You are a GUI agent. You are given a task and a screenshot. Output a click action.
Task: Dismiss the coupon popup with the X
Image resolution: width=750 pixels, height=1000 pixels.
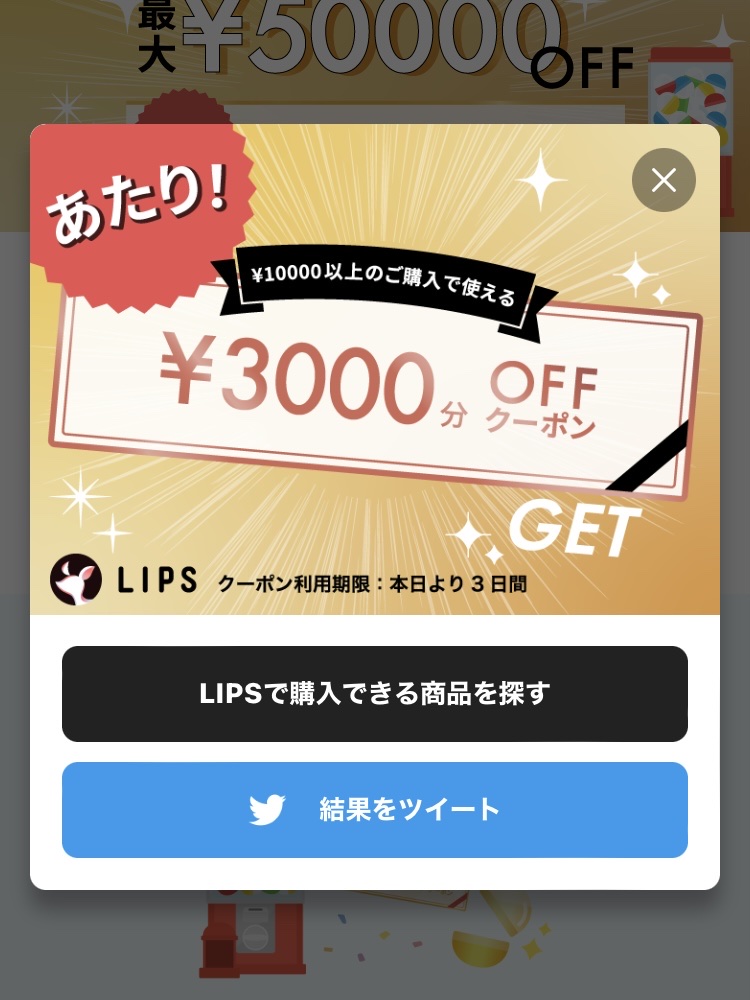pyautogui.click(x=664, y=180)
